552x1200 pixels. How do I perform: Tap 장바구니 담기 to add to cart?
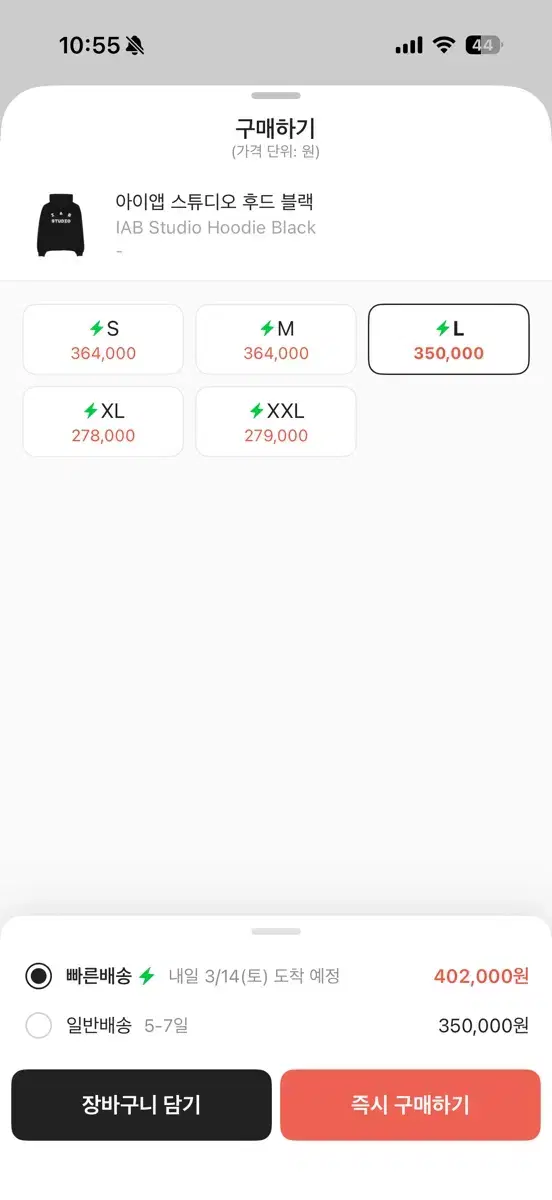pyautogui.click(x=141, y=1105)
